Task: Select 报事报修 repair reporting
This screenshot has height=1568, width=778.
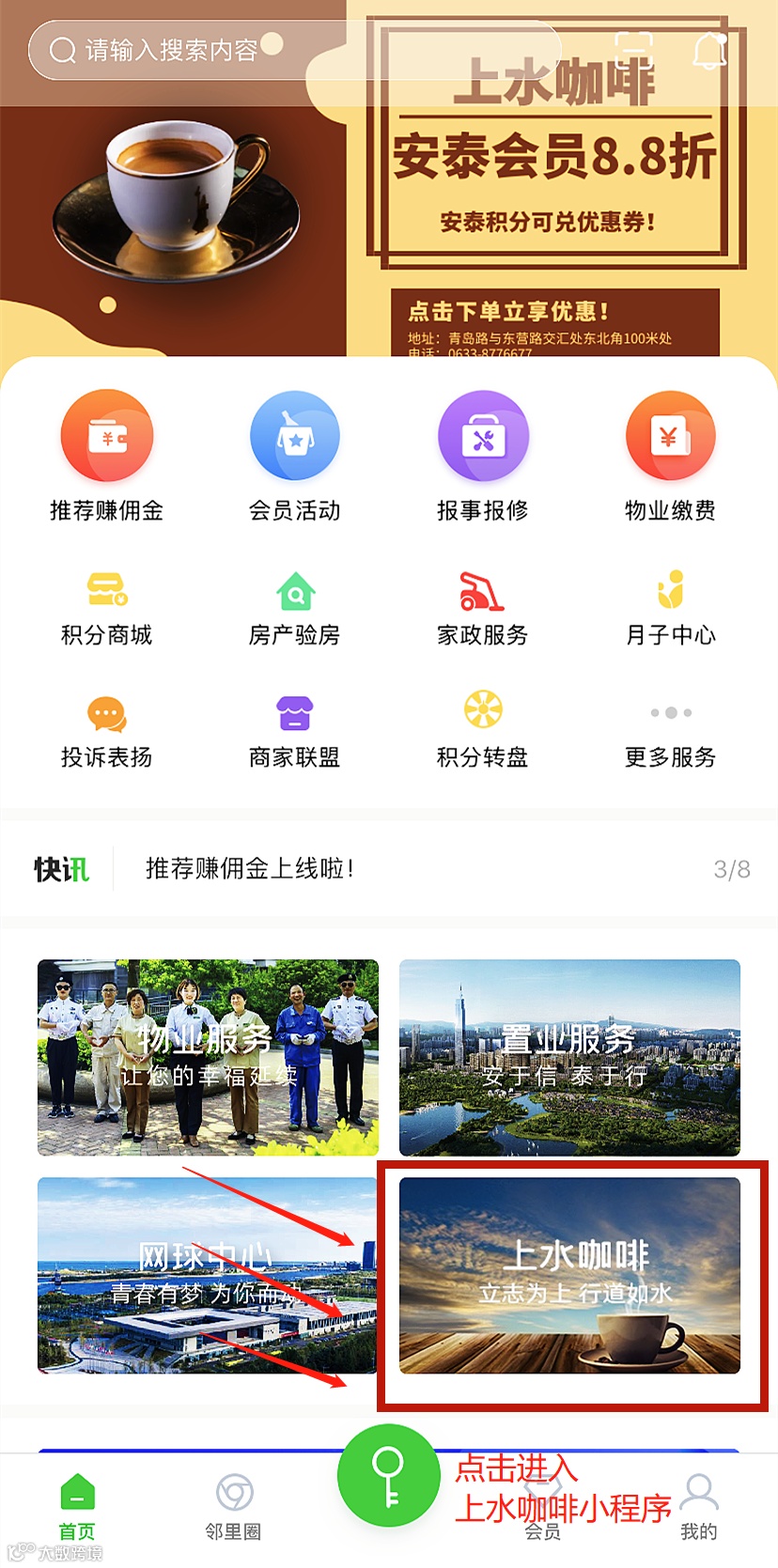Action: click(x=483, y=457)
